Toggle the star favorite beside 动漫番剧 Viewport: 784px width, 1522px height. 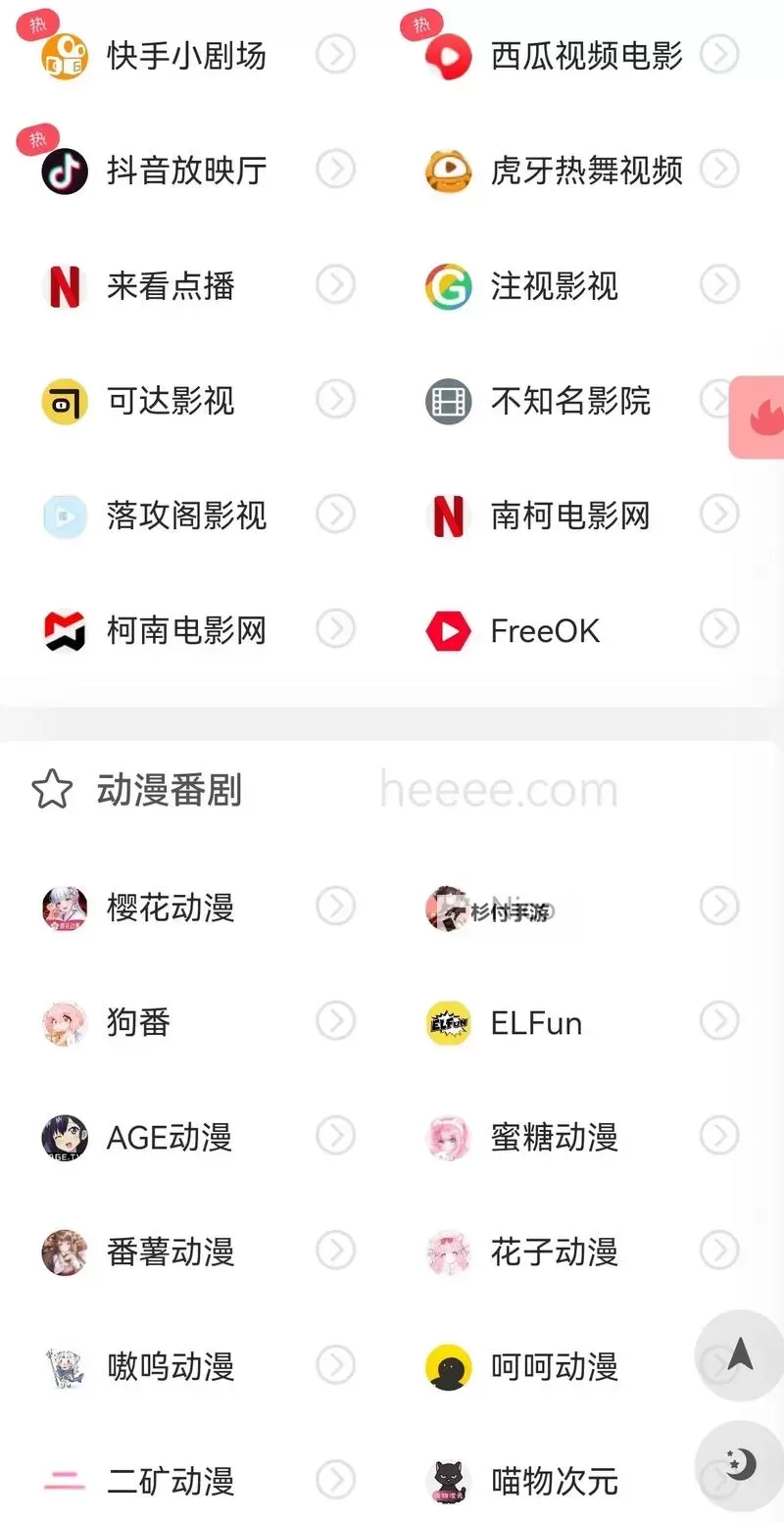[51, 790]
